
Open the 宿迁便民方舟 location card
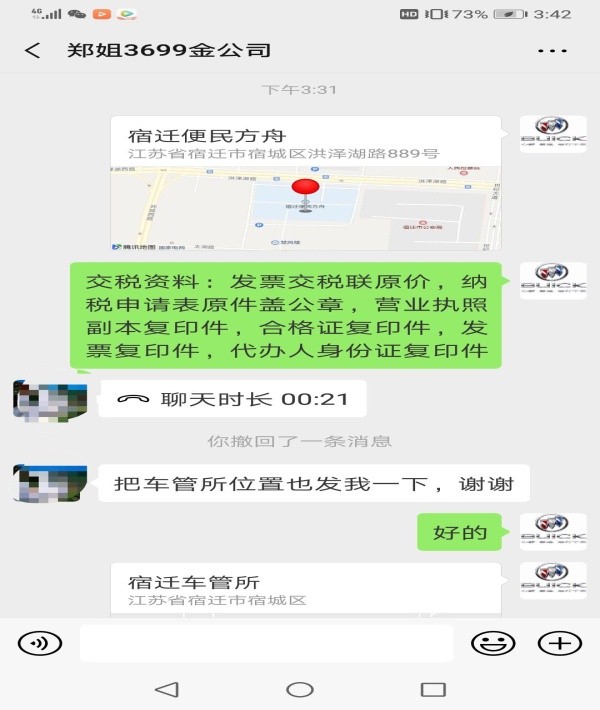[305, 182]
